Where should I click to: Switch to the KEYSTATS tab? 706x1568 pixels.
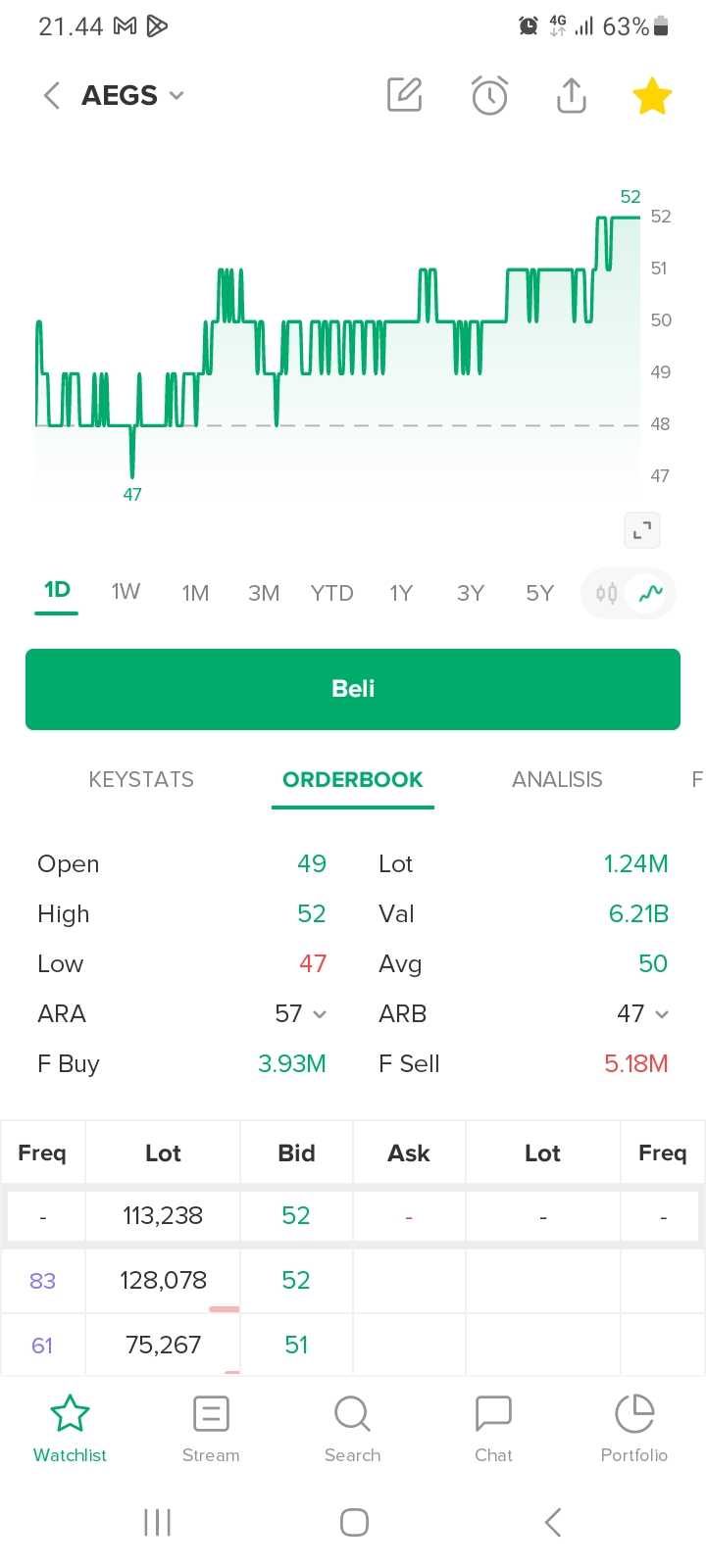pyautogui.click(x=141, y=780)
